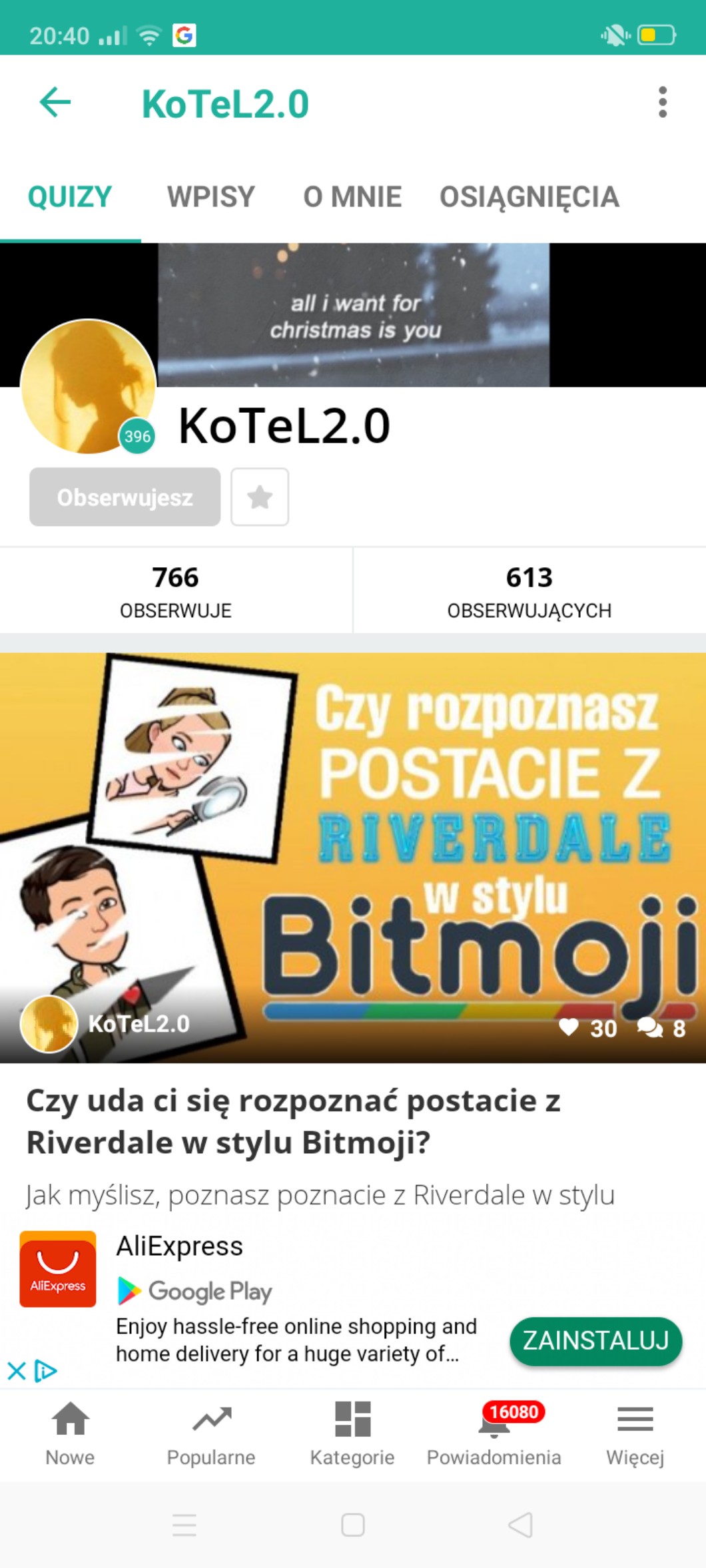Open the Popularne section
The height and width of the screenshot is (1568, 706).
pyautogui.click(x=211, y=1433)
